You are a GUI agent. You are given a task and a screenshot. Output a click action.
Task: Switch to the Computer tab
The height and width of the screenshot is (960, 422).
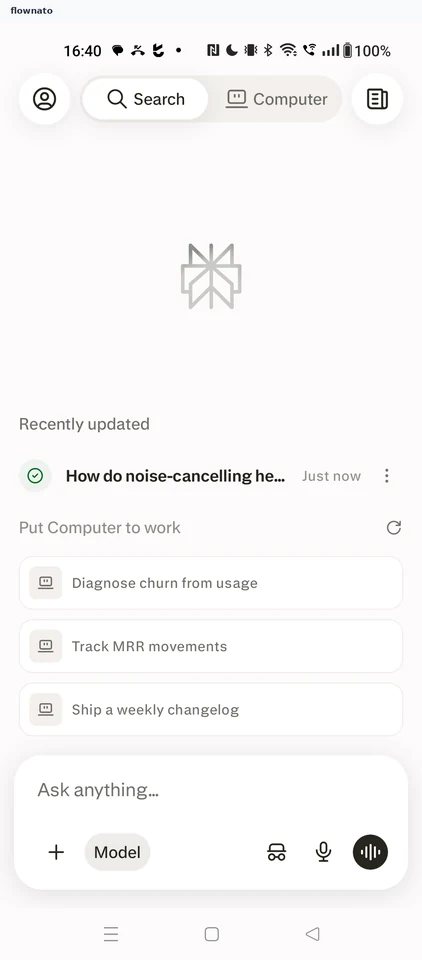point(277,99)
